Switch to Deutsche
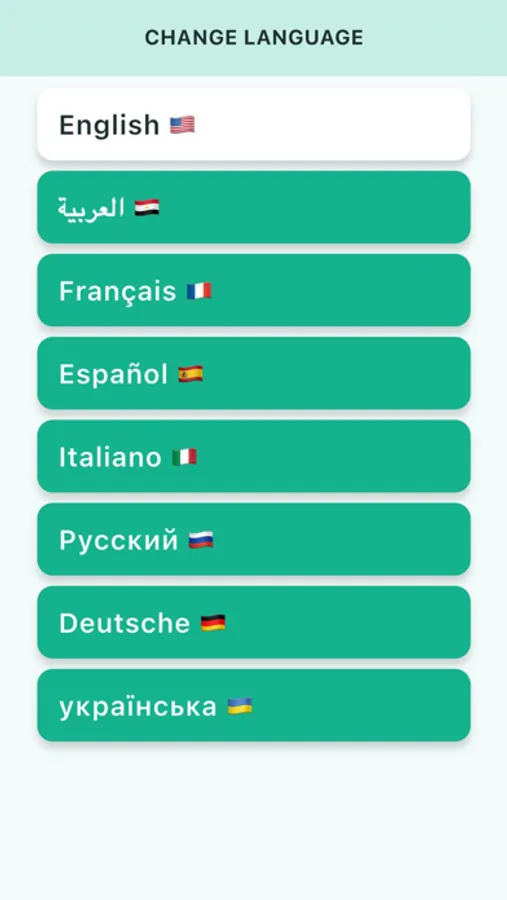Viewport: 507px width, 900px height. pos(254,623)
